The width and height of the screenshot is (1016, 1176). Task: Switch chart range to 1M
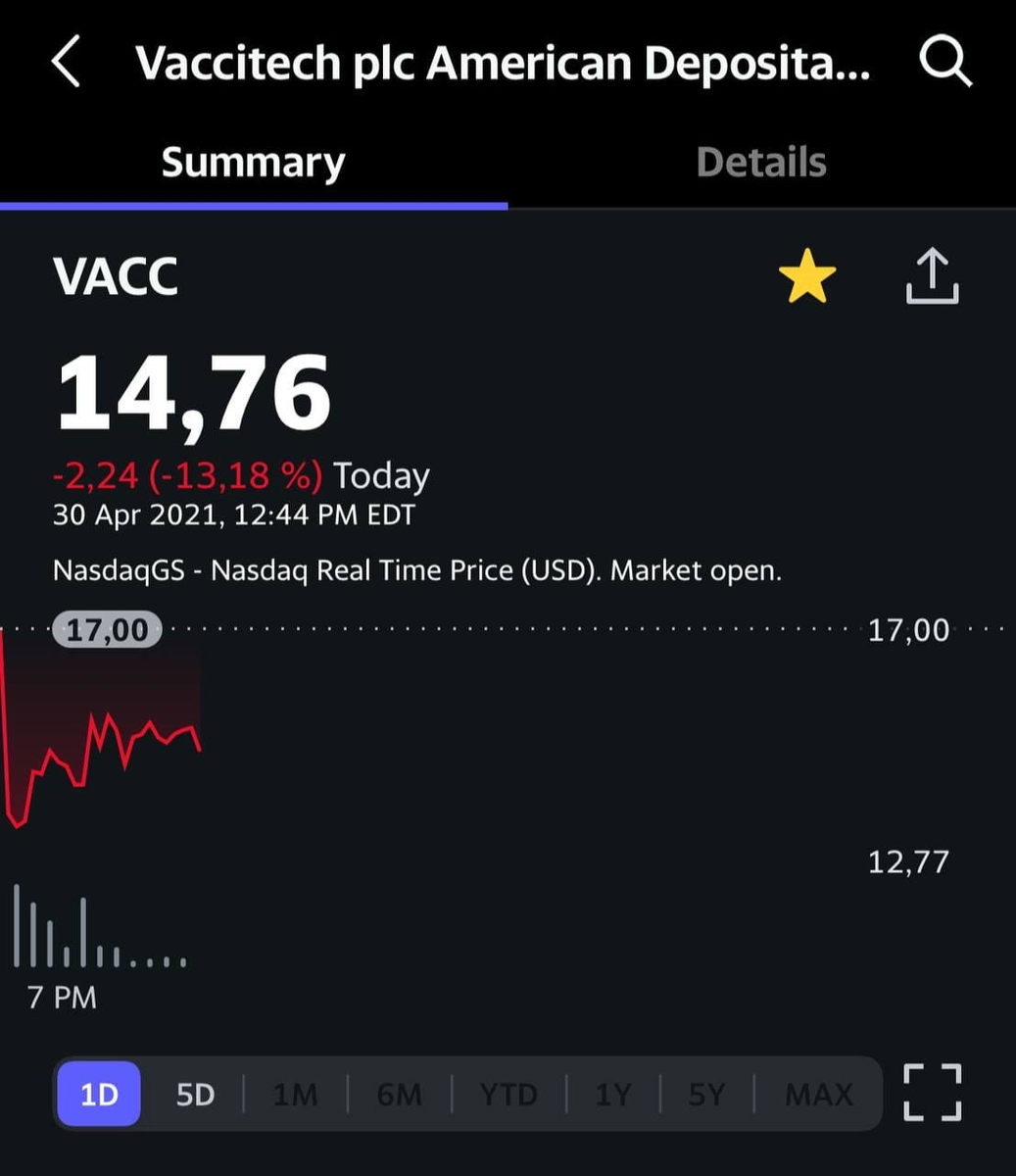(295, 1094)
